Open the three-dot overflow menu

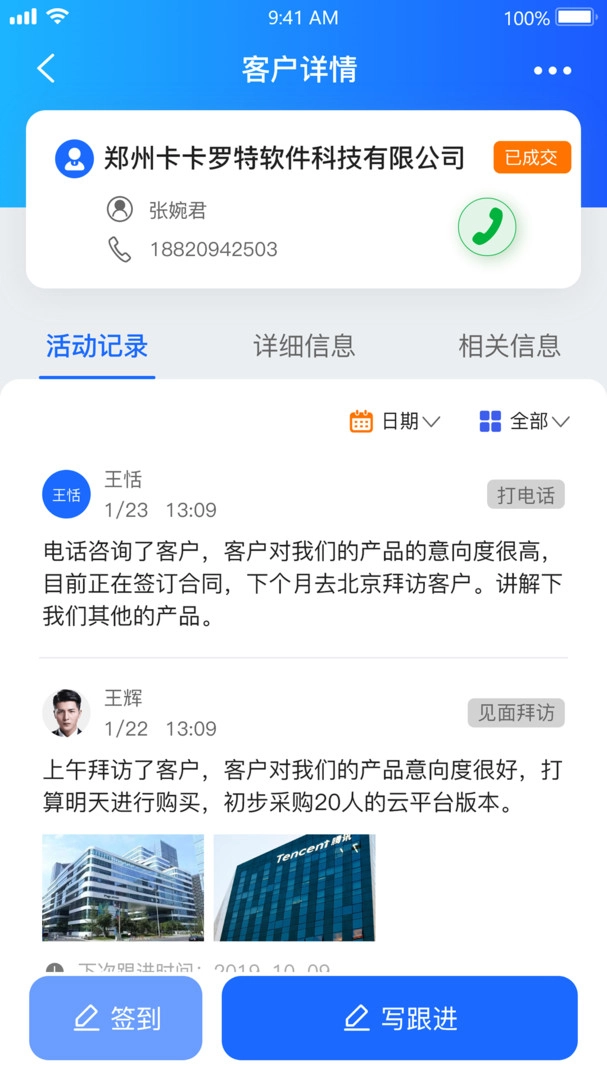[552, 70]
